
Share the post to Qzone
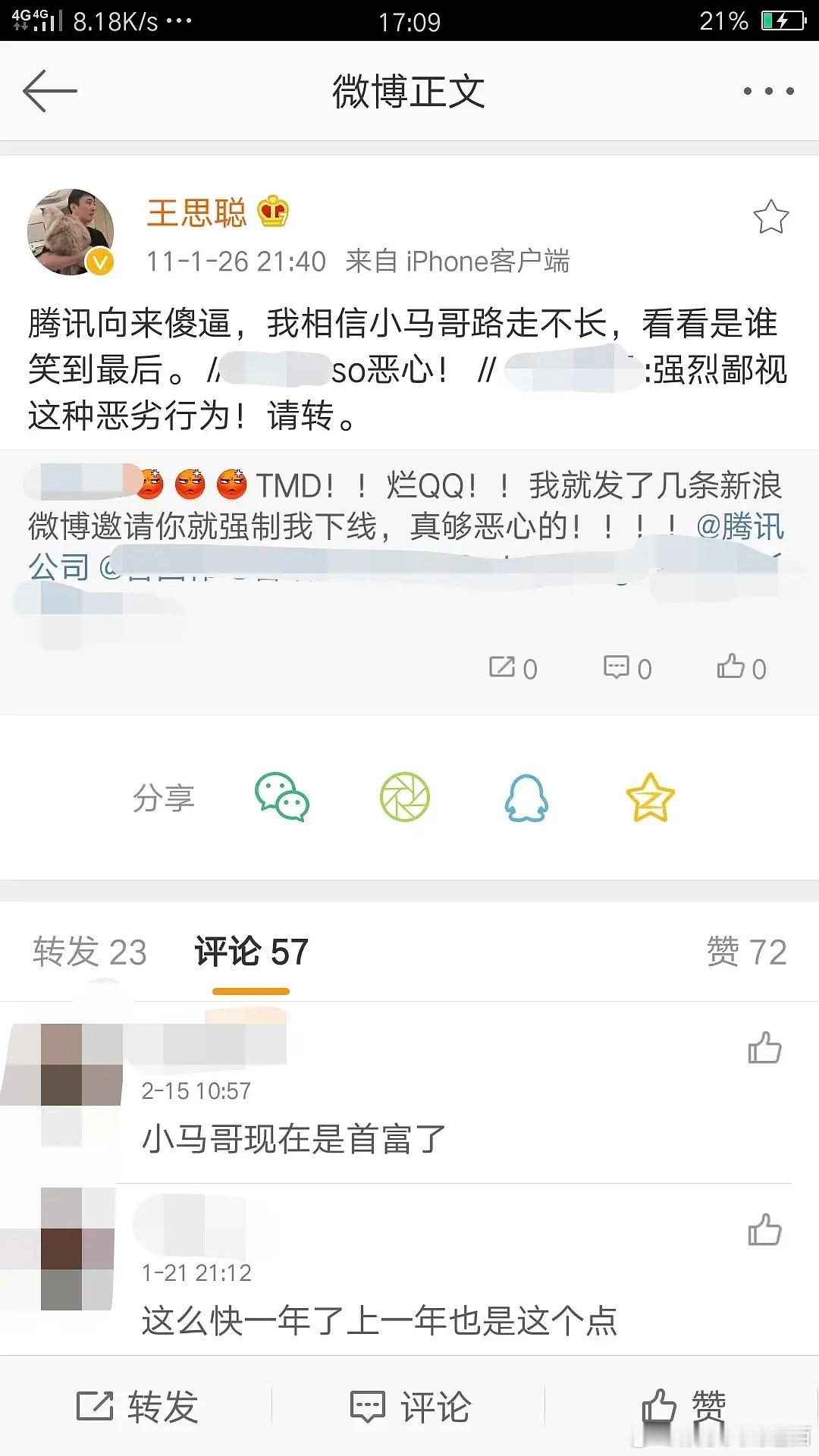(x=650, y=797)
